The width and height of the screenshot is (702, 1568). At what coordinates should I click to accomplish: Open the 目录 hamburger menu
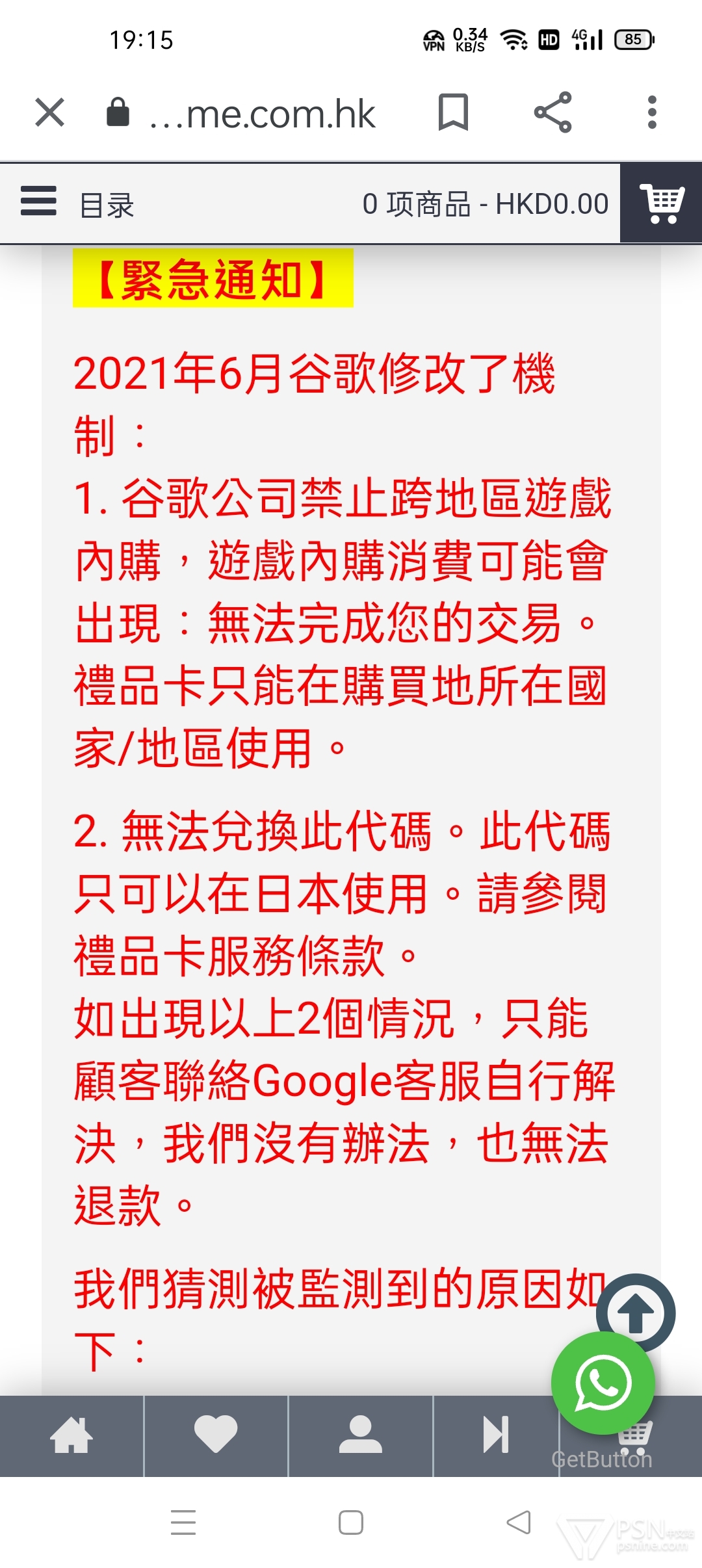tap(39, 201)
